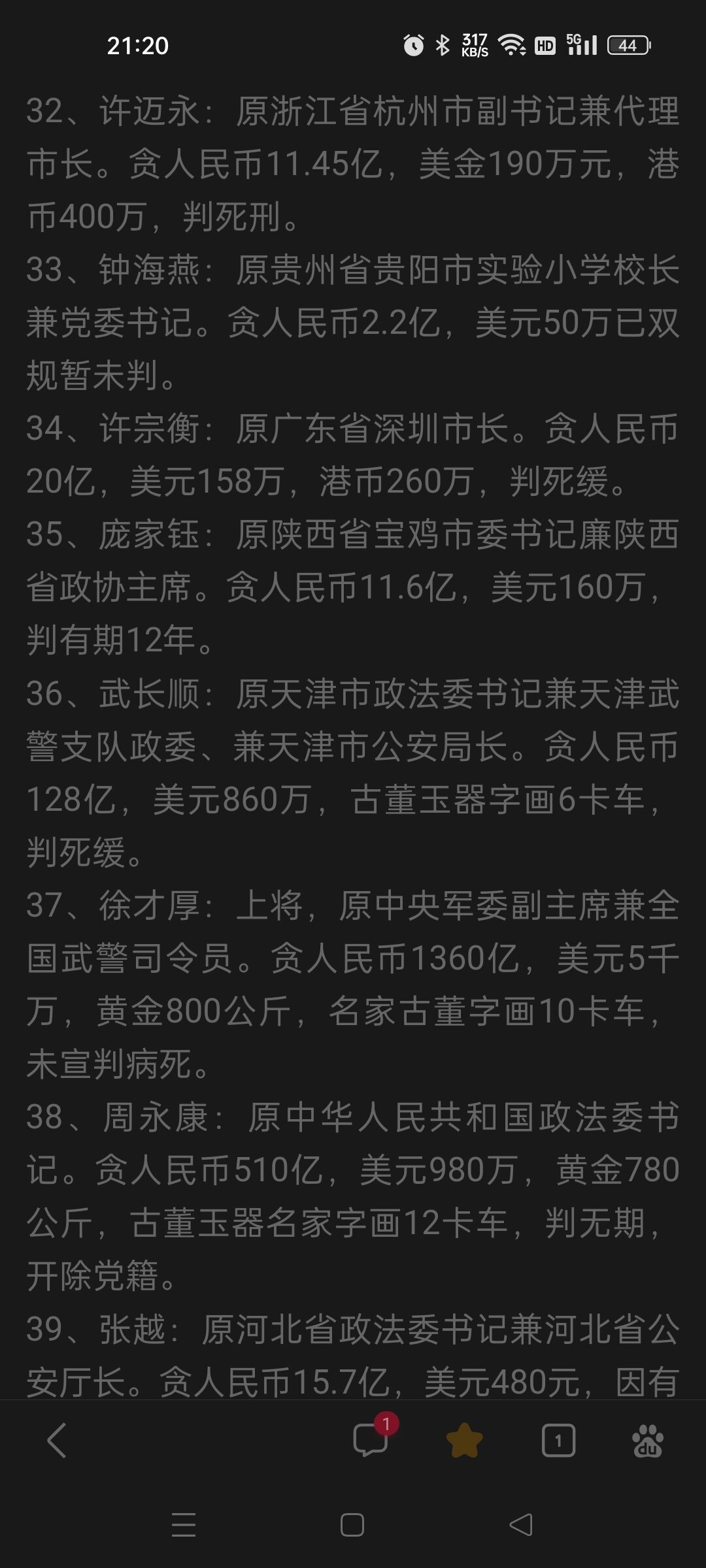Viewport: 706px width, 1568px height.
Task: Go back using the toolbar arrow
Action: (x=57, y=1441)
